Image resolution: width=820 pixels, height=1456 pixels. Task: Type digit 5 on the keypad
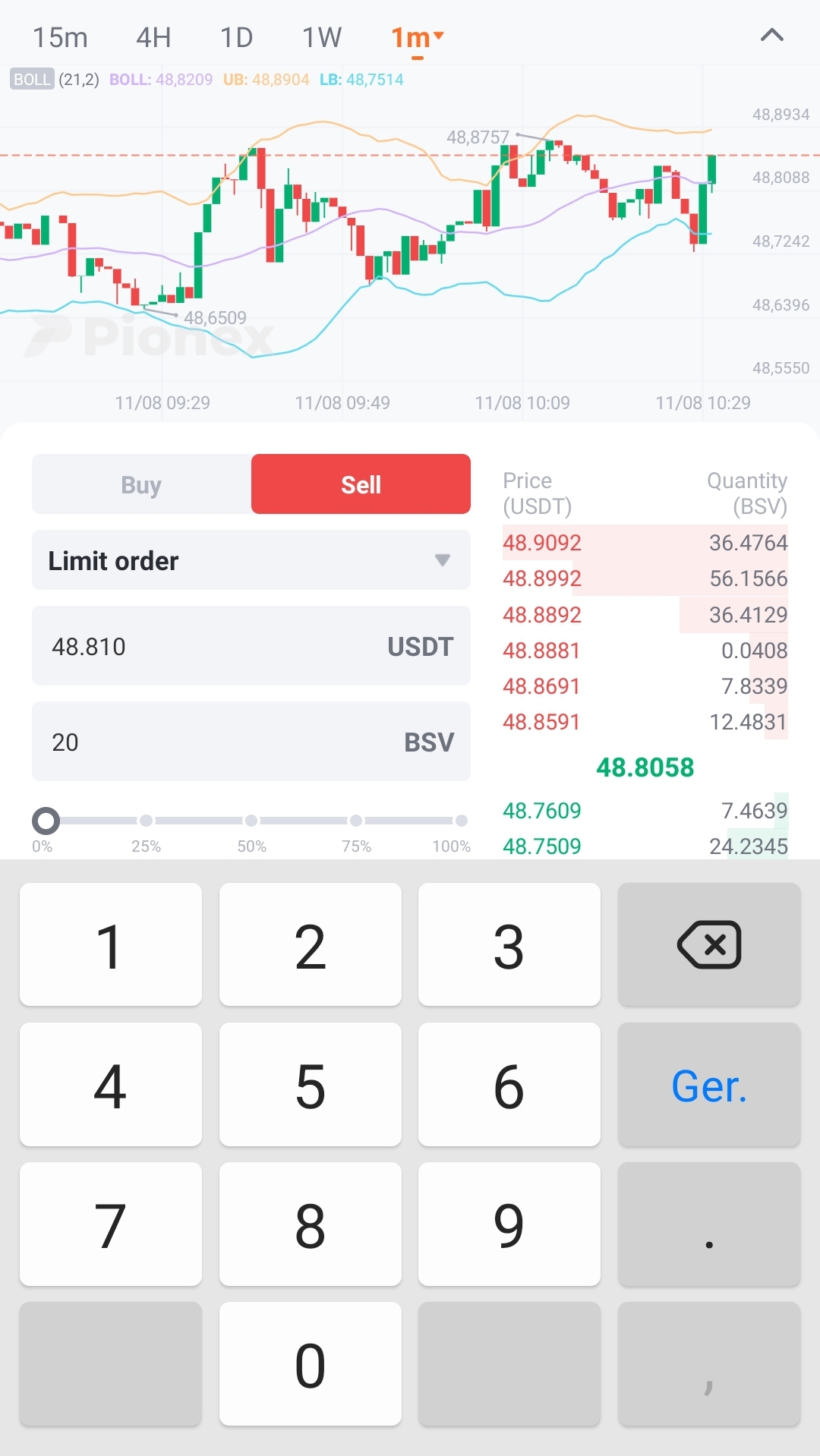tap(310, 1086)
